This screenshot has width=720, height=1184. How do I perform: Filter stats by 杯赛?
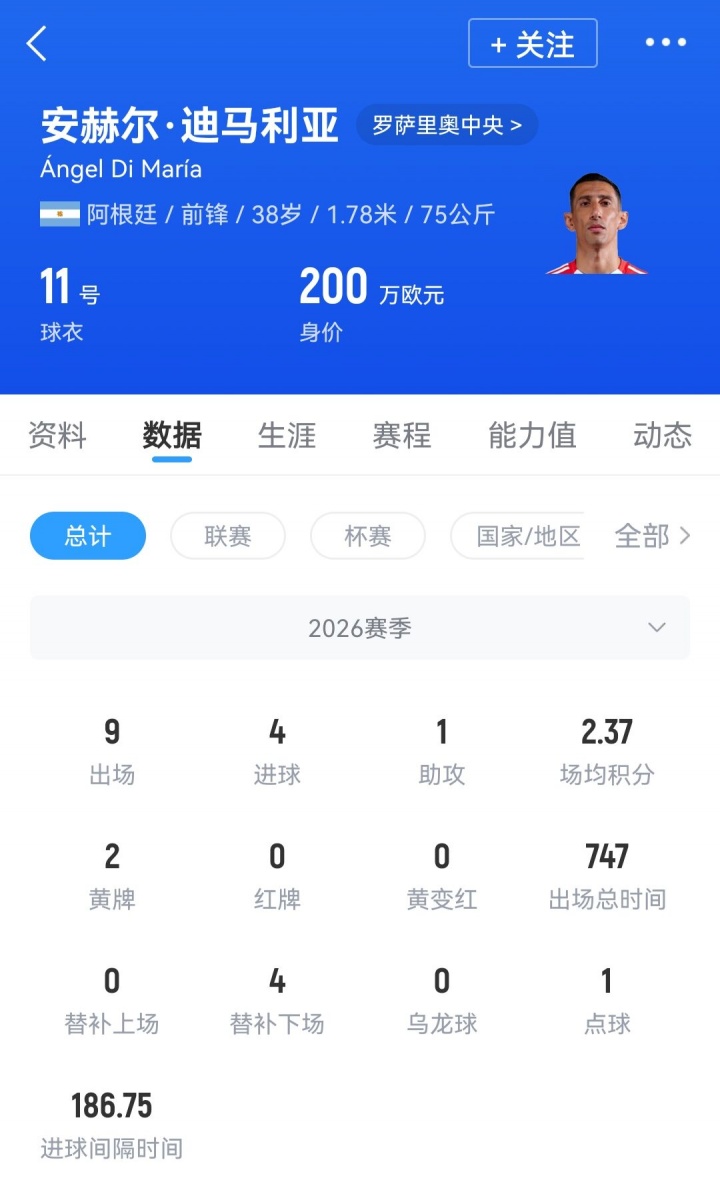(368, 536)
